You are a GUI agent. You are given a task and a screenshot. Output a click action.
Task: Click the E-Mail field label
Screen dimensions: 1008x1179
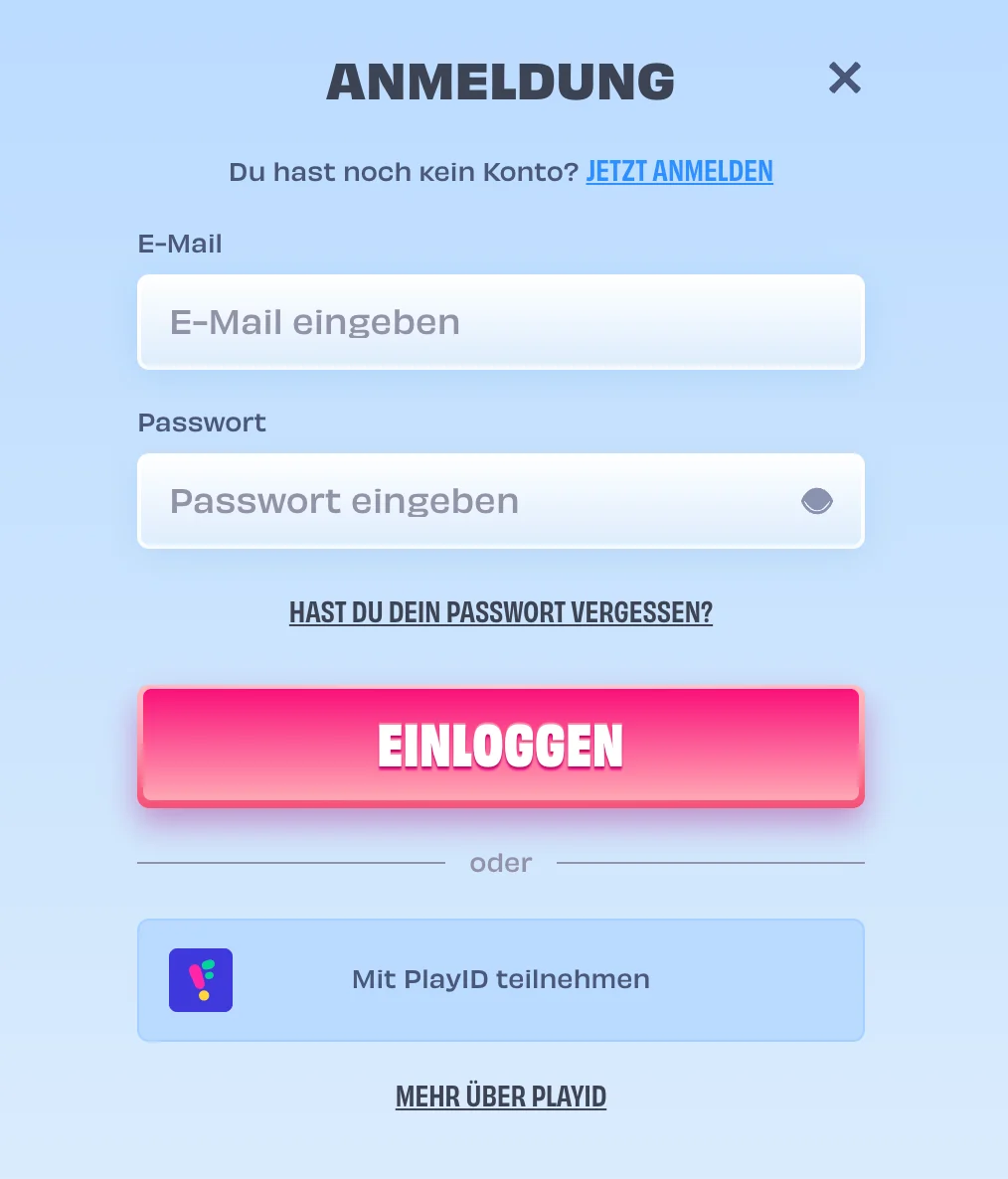[x=180, y=244]
